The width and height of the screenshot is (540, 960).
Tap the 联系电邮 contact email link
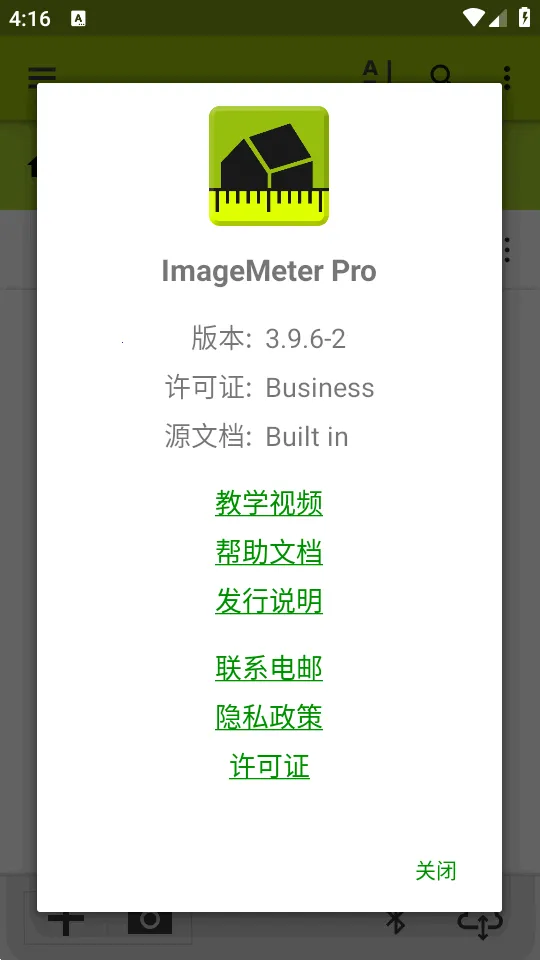[x=269, y=668]
